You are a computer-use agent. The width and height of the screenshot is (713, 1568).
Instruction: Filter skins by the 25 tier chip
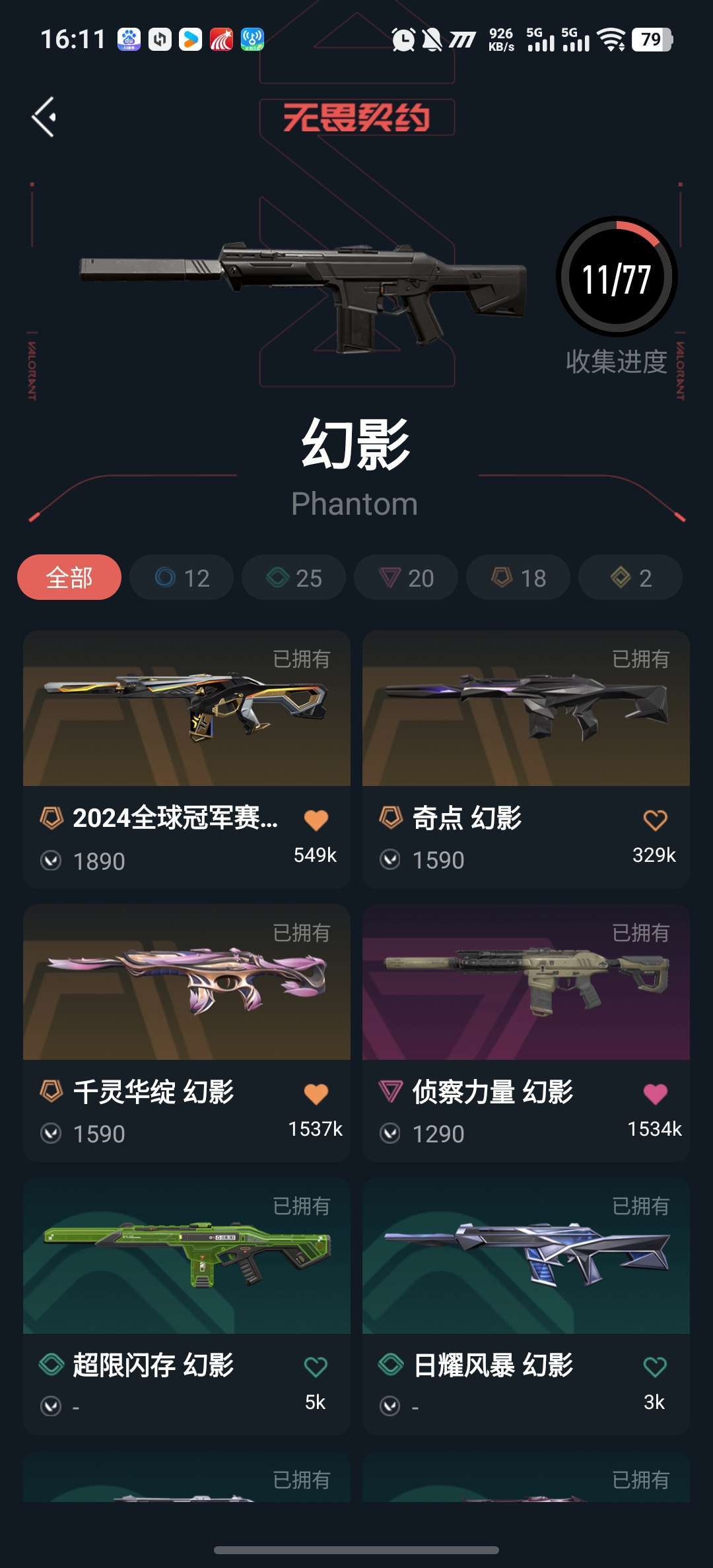tap(294, 577)
